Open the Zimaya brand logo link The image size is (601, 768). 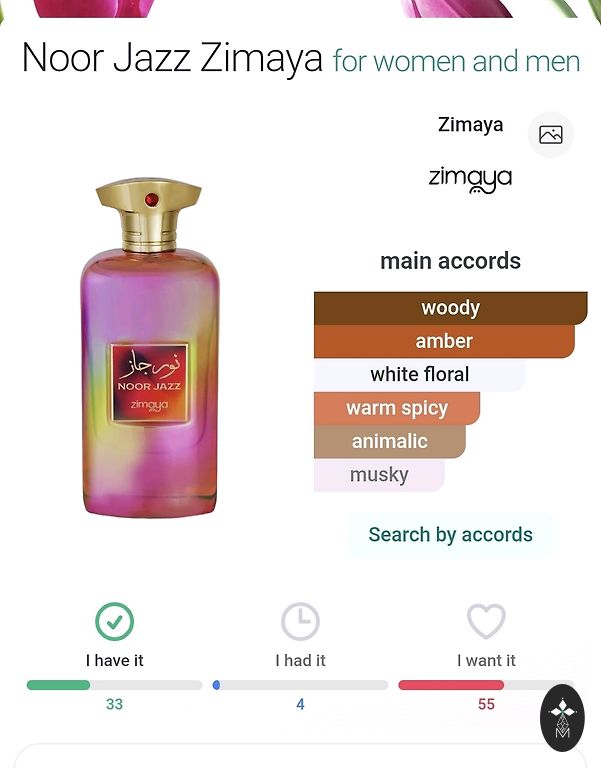click(470, 180)
